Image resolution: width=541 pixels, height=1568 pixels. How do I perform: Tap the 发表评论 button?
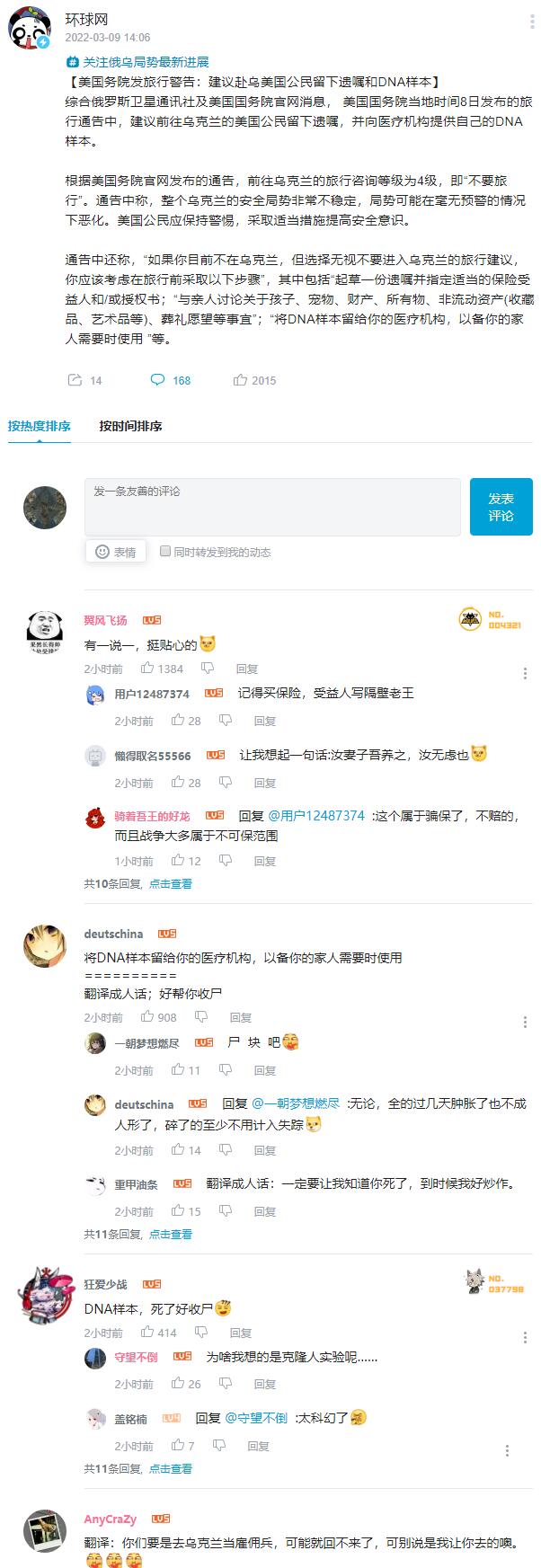click(501, 507)
